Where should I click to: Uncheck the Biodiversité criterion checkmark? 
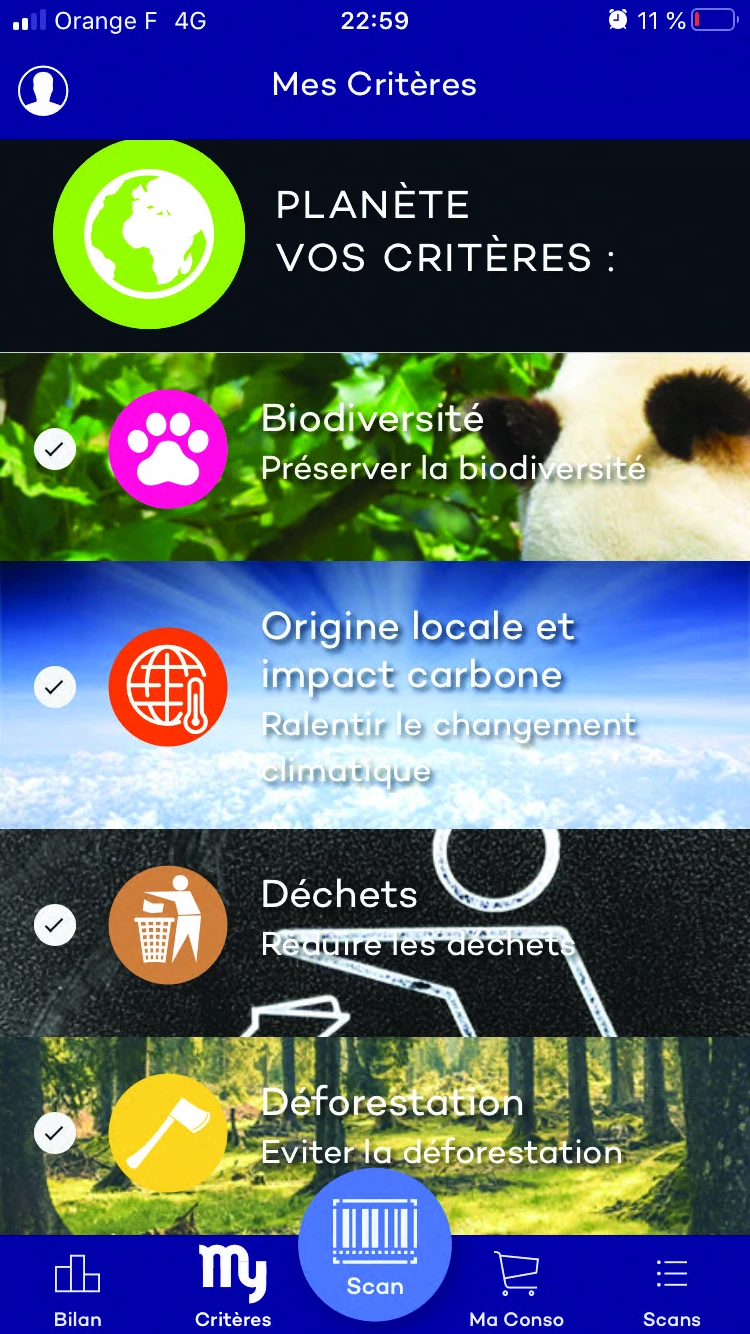point(54,448)
